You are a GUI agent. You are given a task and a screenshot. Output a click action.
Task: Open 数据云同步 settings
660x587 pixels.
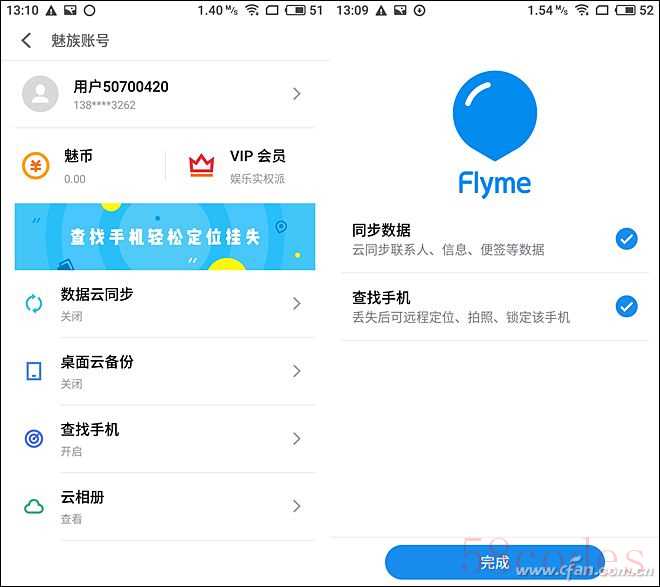pyautogui.click(x=165, y=304)
